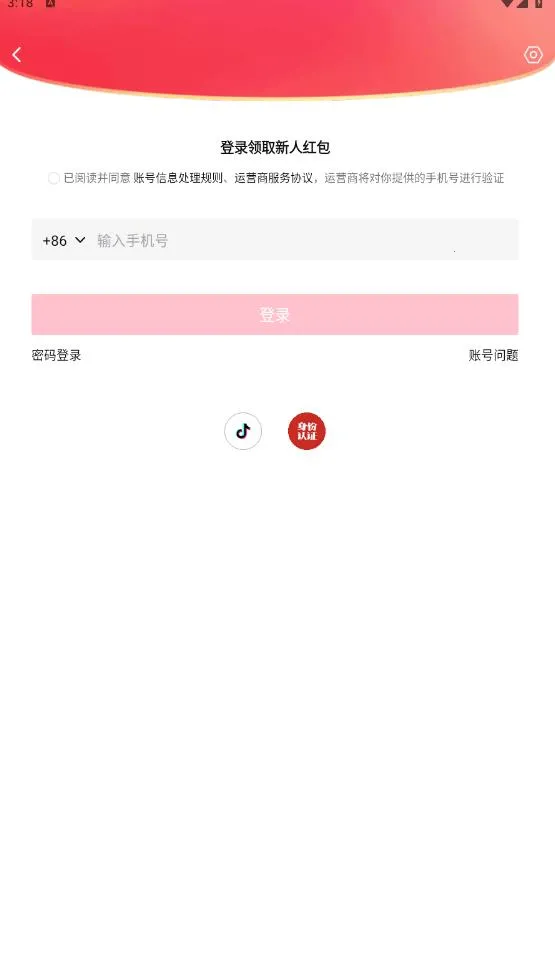
Task: Open the settings hexagon icon
Action: [x=533, y=55]
